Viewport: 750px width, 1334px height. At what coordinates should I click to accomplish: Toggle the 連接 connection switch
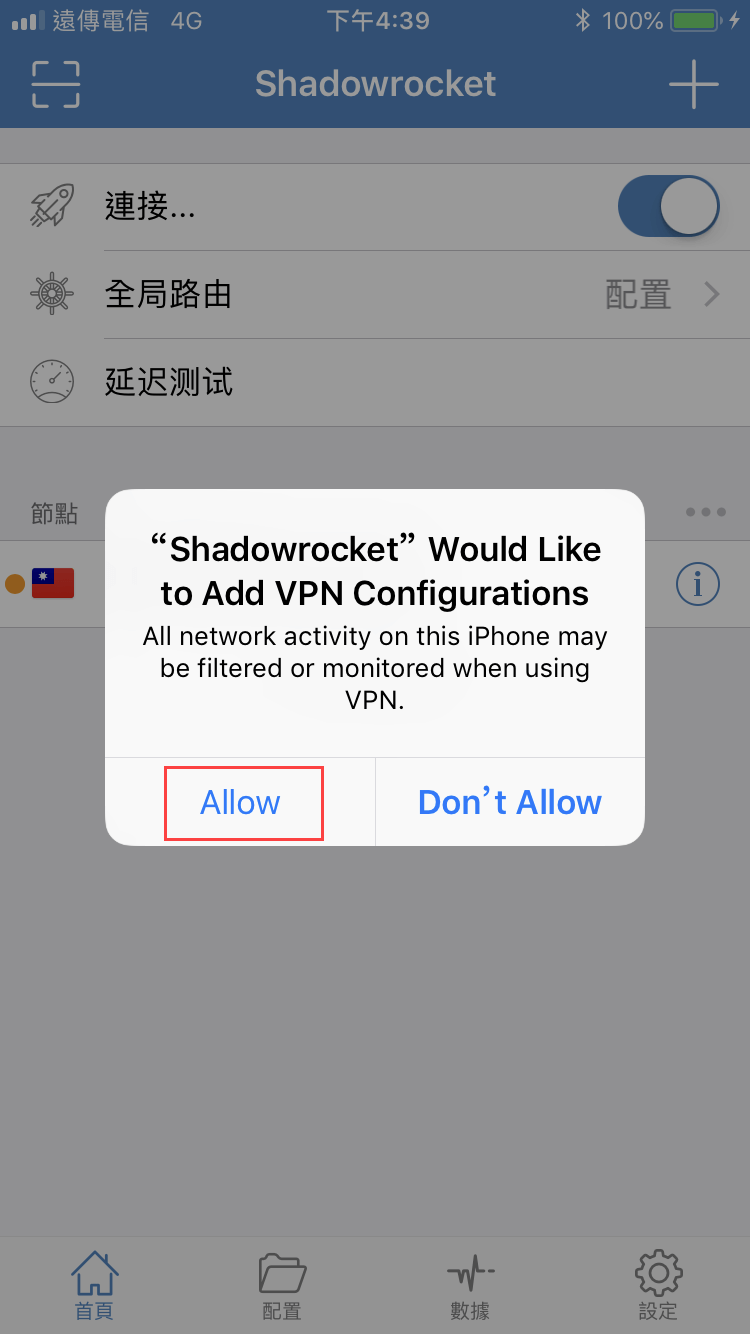point(668,208)
